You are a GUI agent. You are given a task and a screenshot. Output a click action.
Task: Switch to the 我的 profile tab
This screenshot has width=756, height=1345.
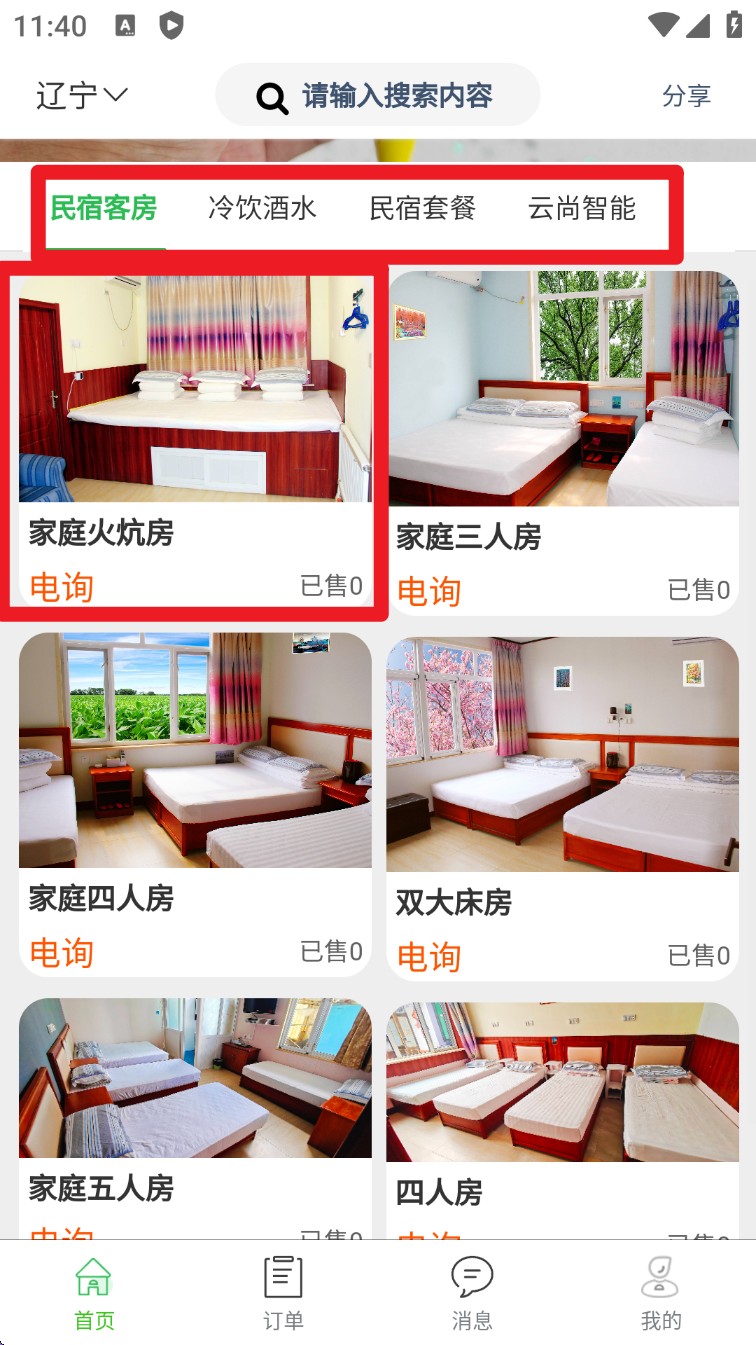pos(660,1293)
